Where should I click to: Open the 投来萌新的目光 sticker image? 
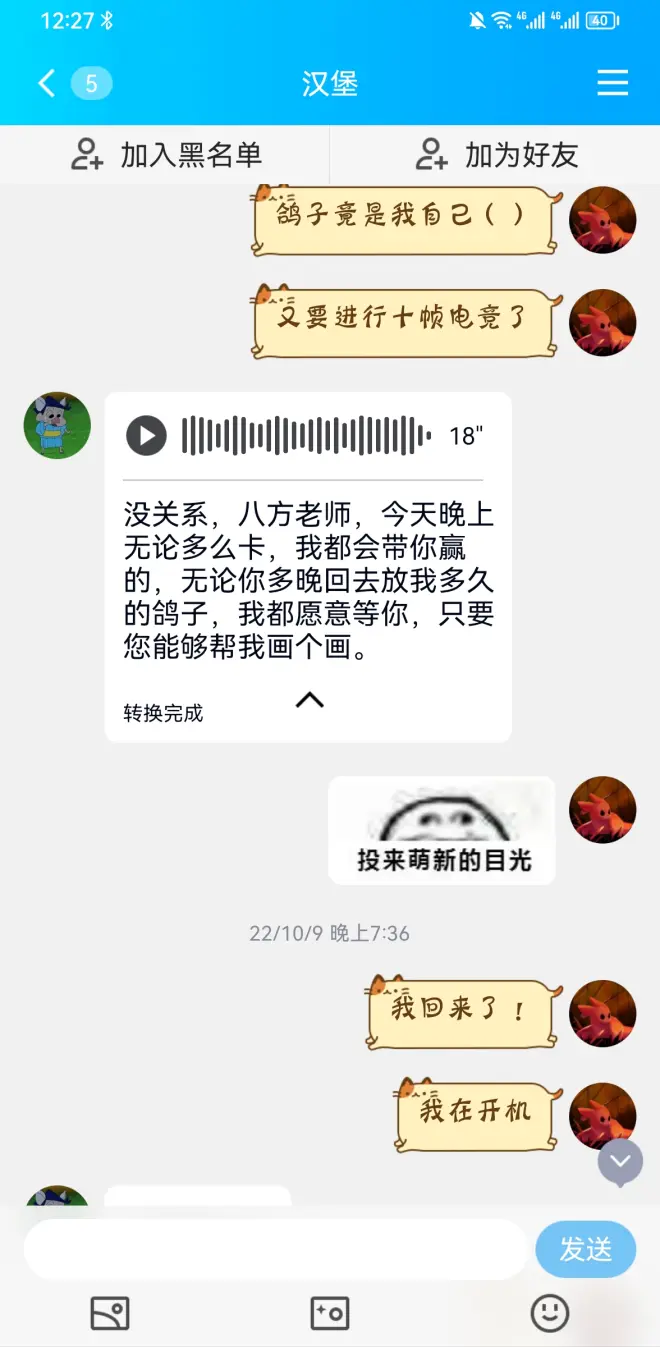click(442, 831)
